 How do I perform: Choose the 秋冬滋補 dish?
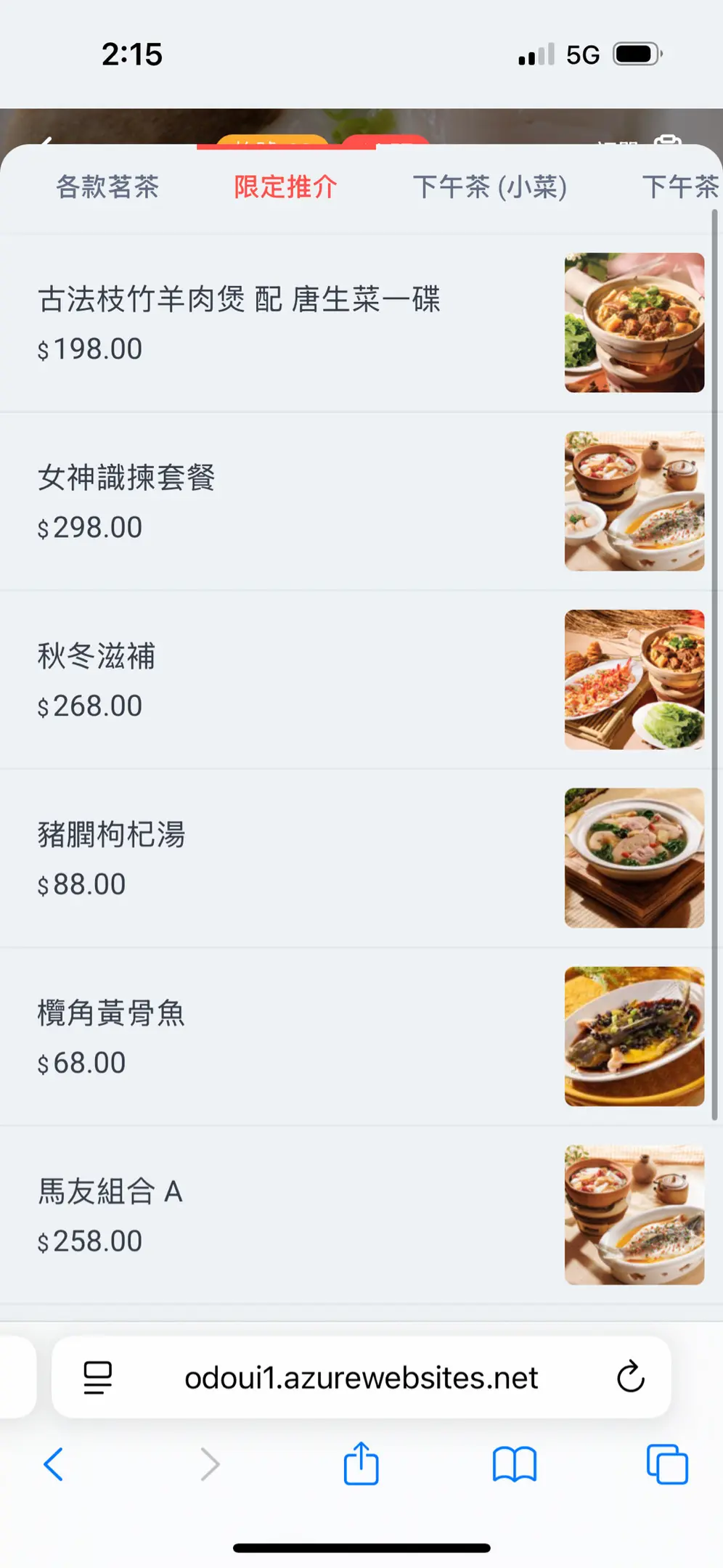point(97,657)
